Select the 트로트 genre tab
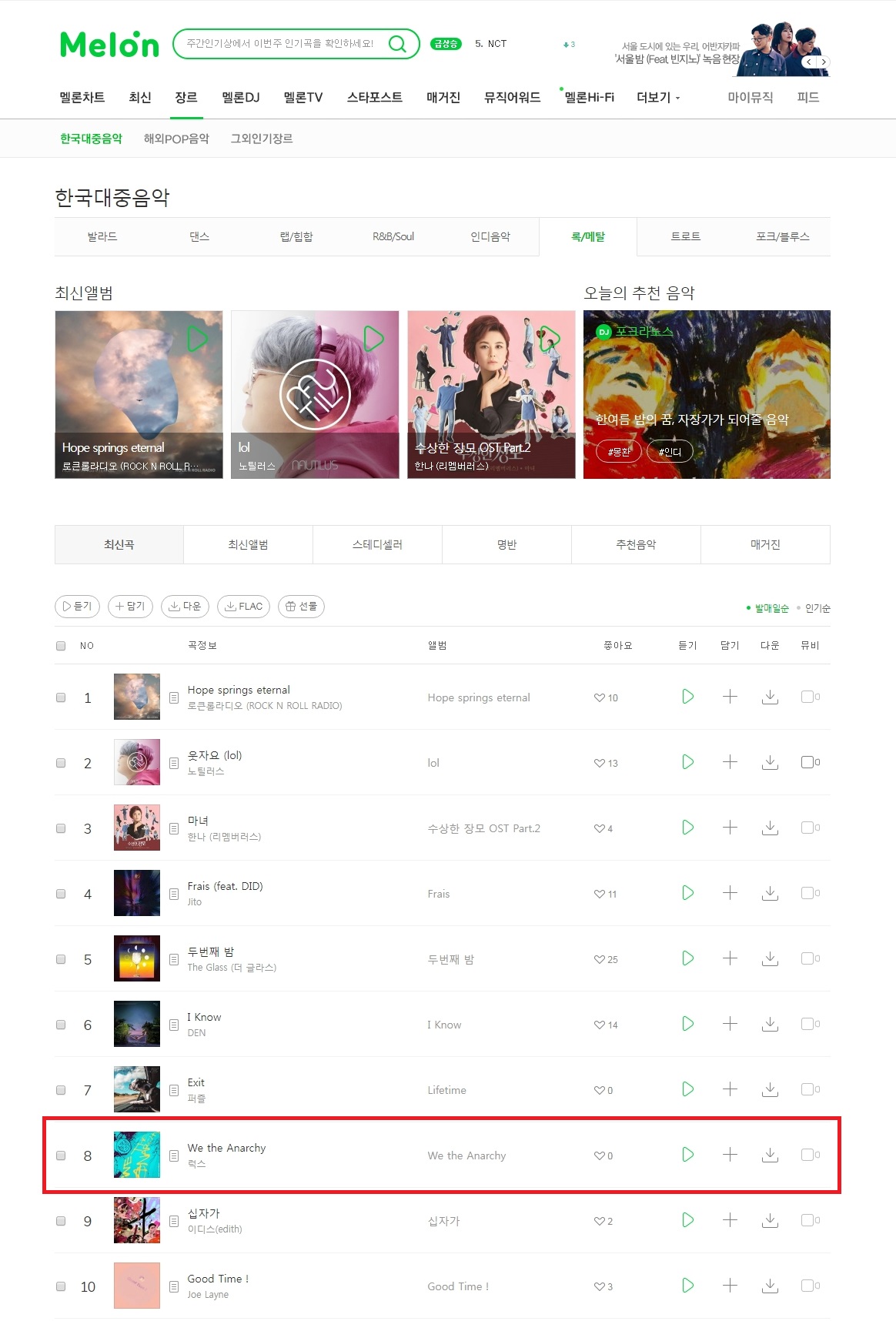 [685, 236]
